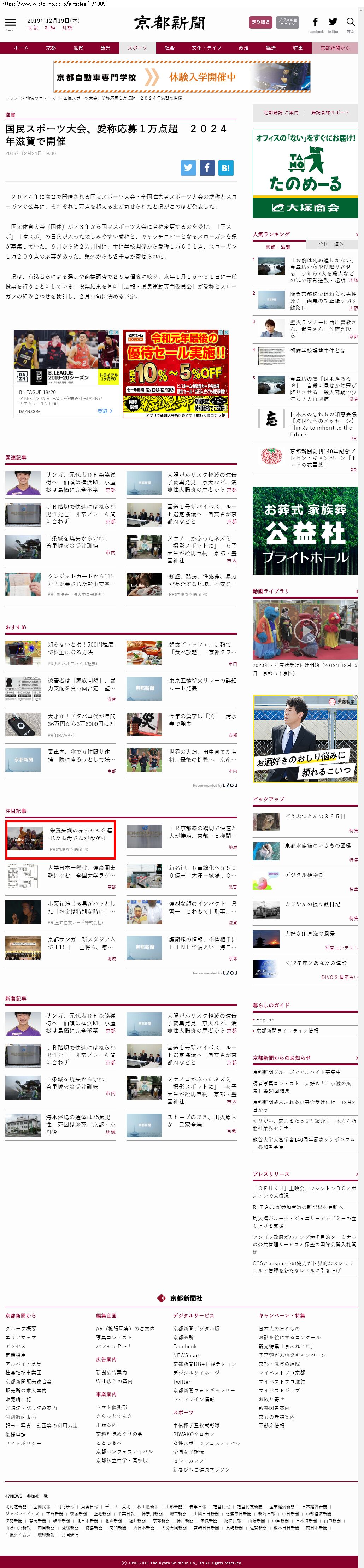Bookmark with the Hatena B! button
This screenshot has width=364, height=1568.
tap(226, 168)
